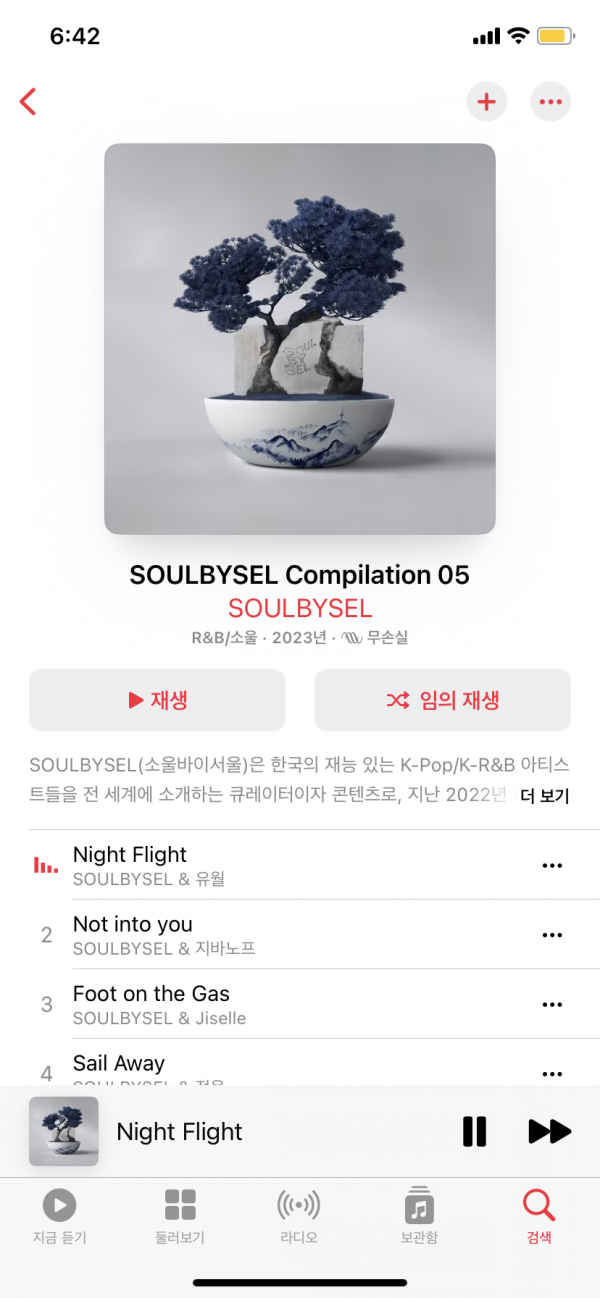
Task: Switch to the 지금 듣기 tab
Action: coord(59,1216)
